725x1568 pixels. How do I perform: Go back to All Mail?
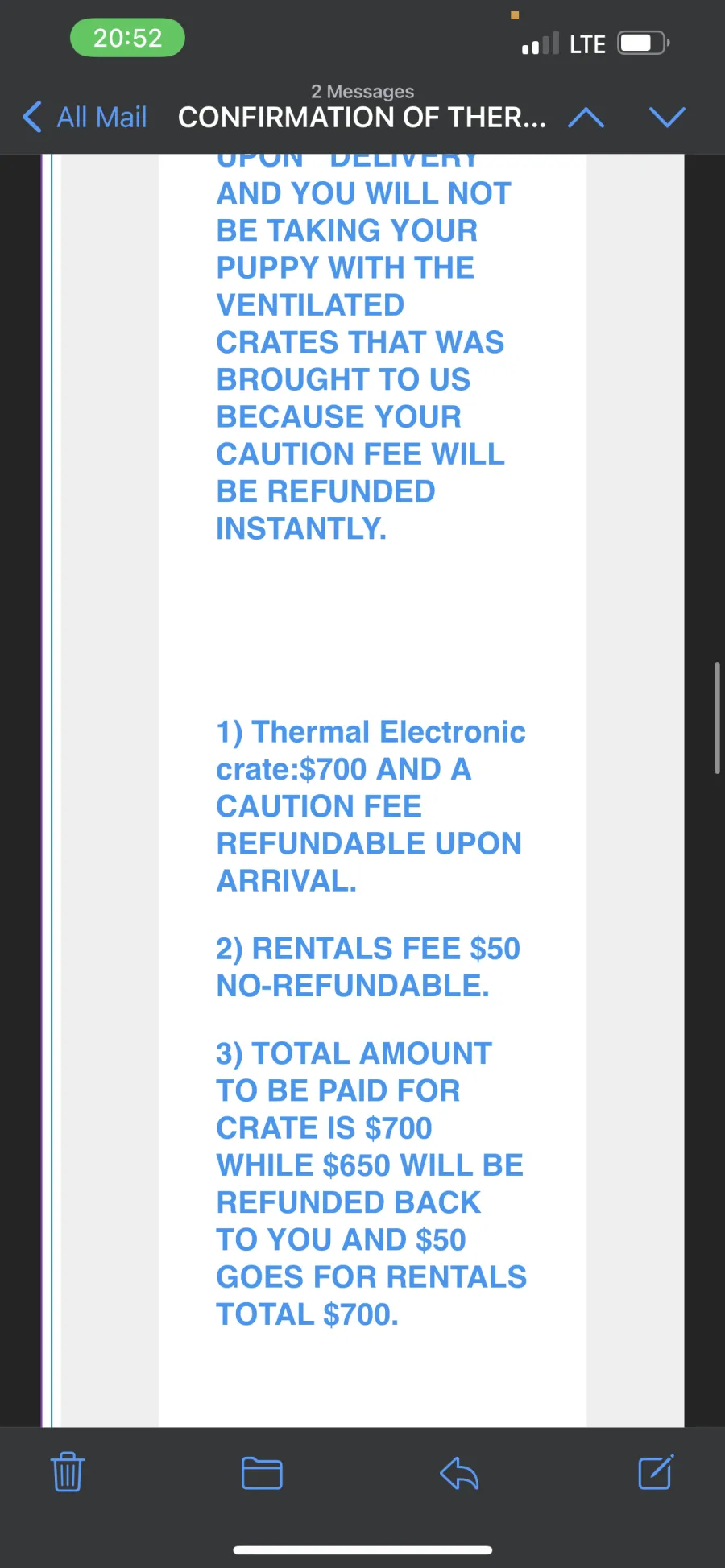tap(85, 118)
